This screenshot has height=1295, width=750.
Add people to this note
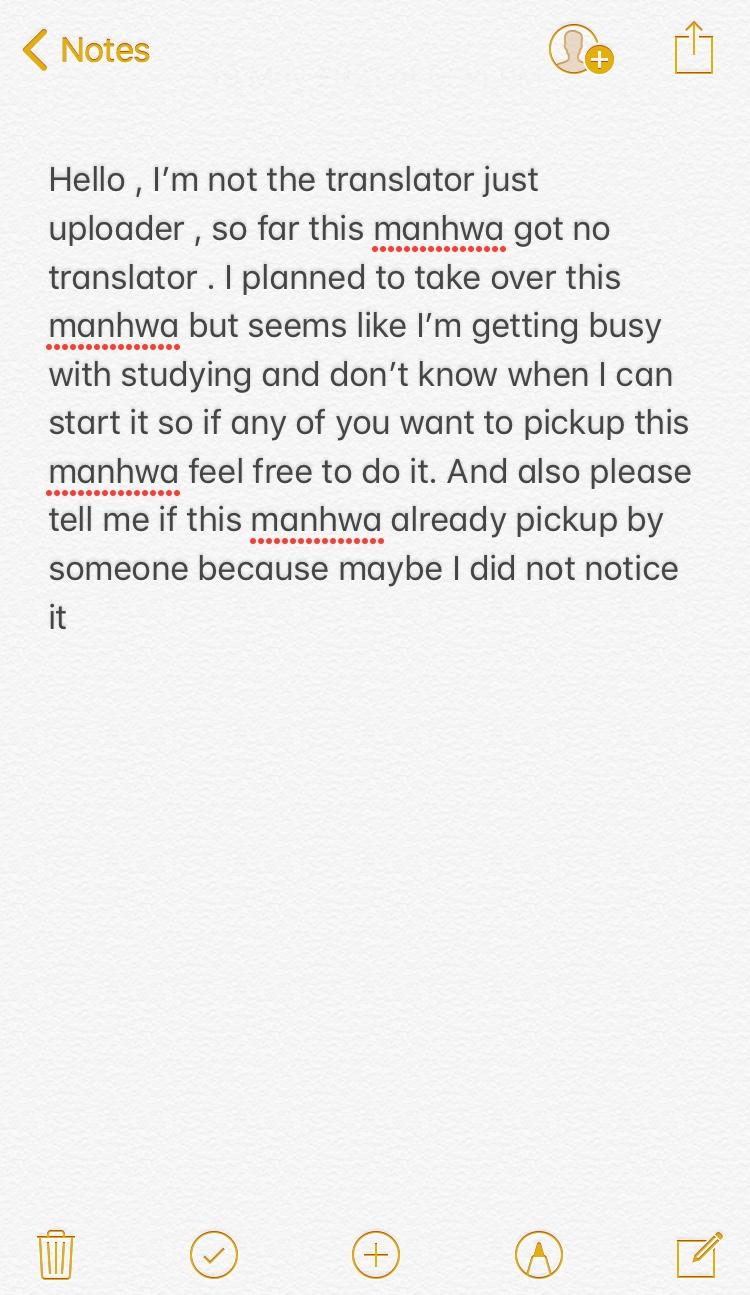point(580,49)
